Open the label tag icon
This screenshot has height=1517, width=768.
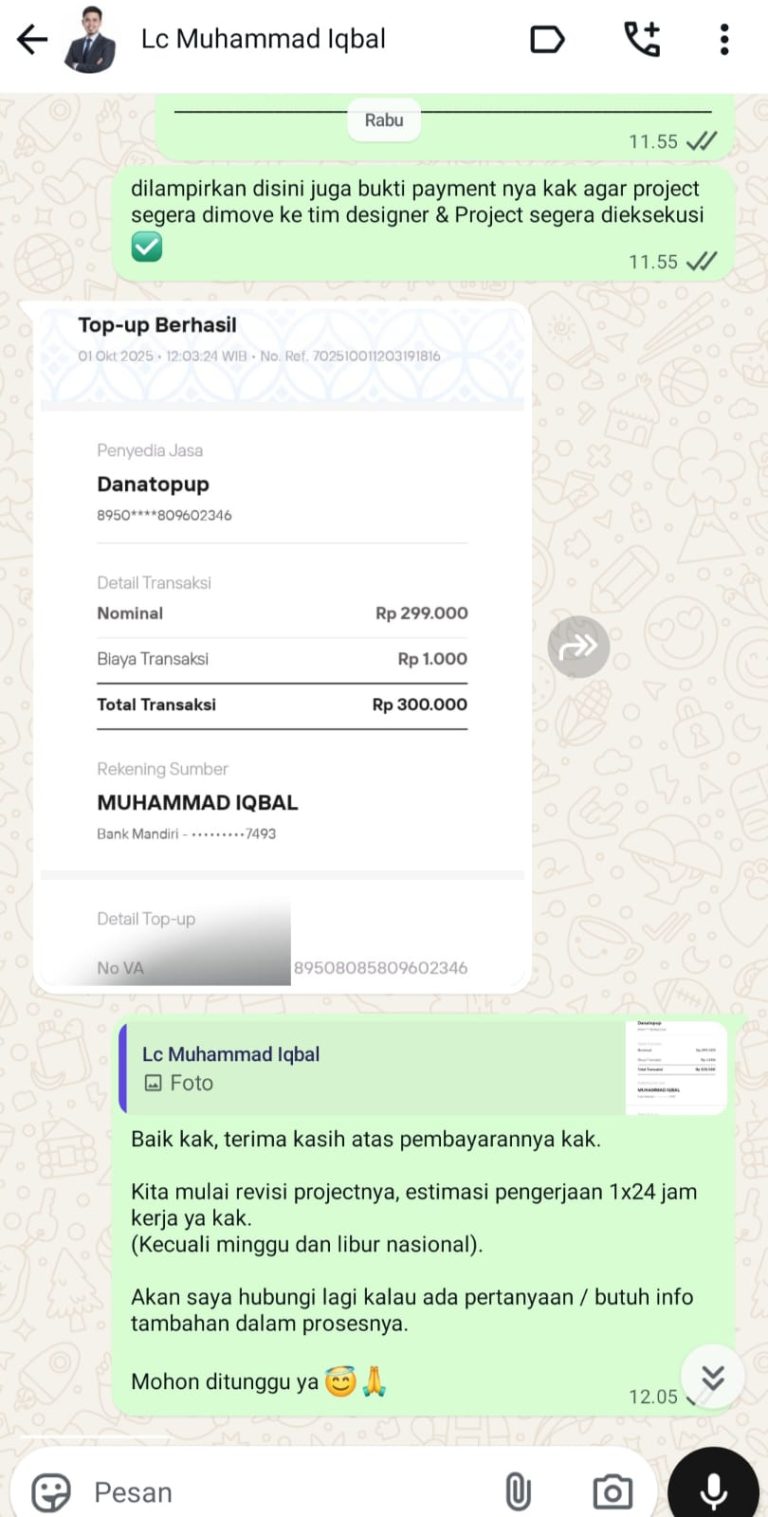tap(547, 40)
